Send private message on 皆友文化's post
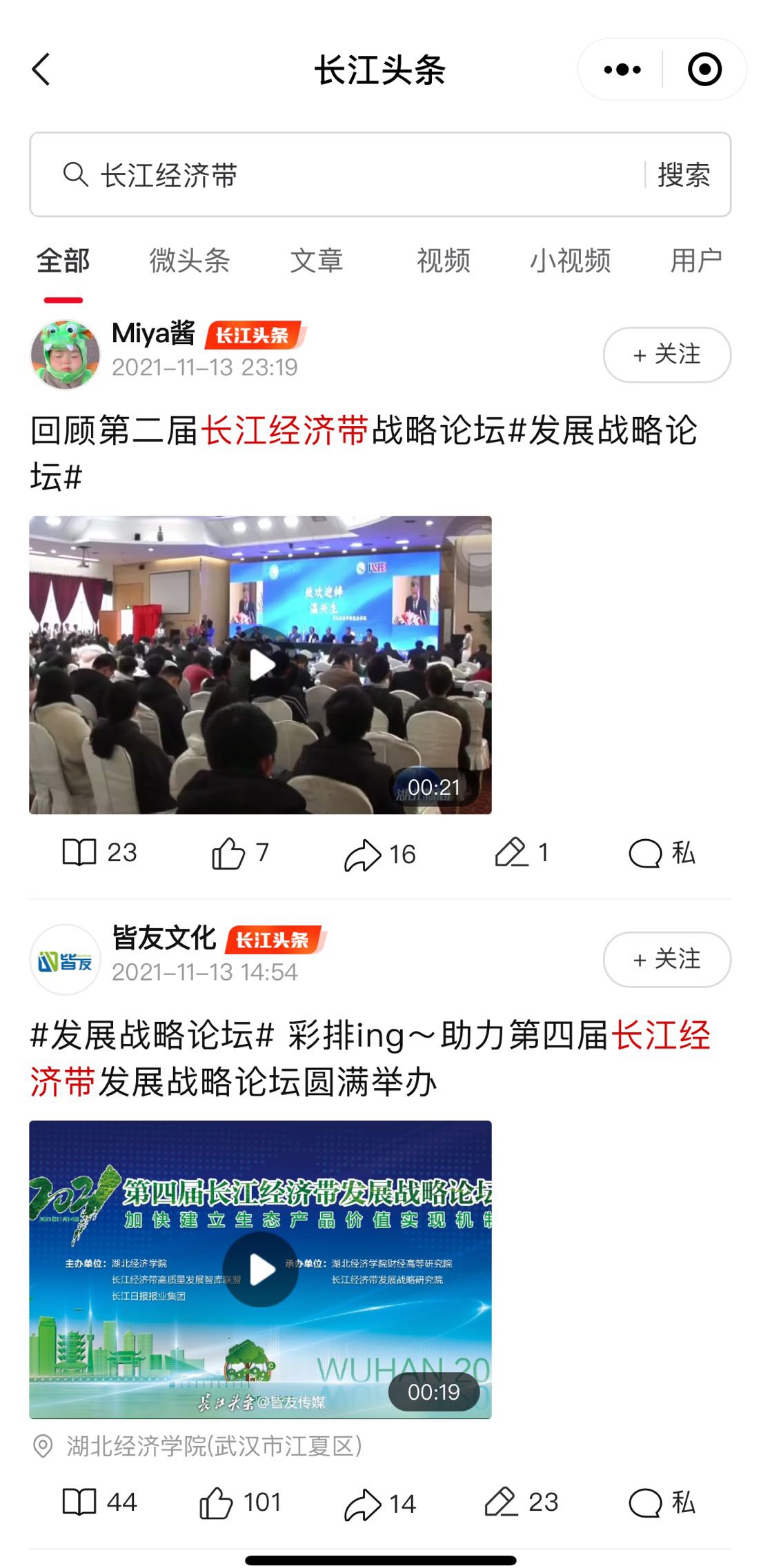Image resolution: width=761 pixels, height=1568 pixels. pyautogui.click(x=661, y=1502)
